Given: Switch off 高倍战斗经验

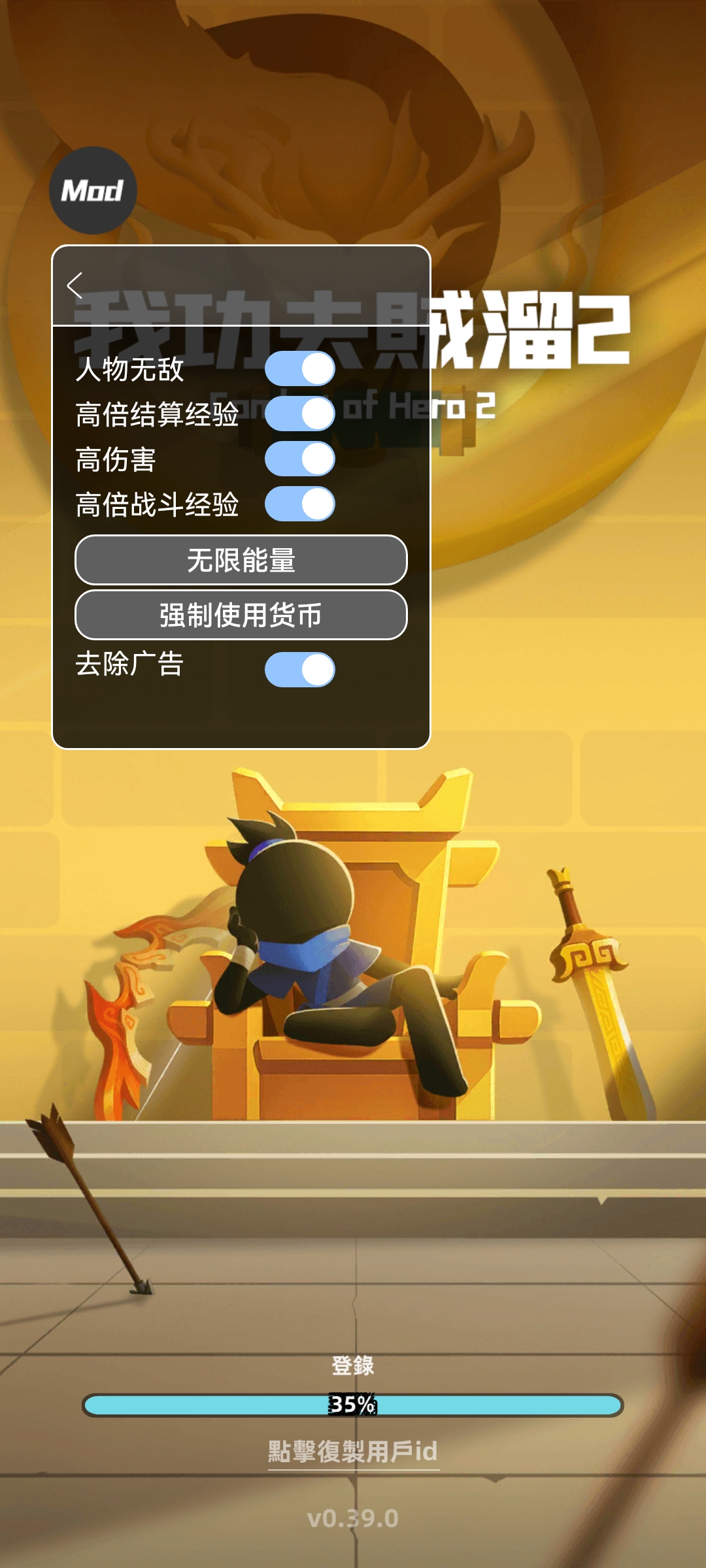Looking at the screenshot, I should [300, 504].
